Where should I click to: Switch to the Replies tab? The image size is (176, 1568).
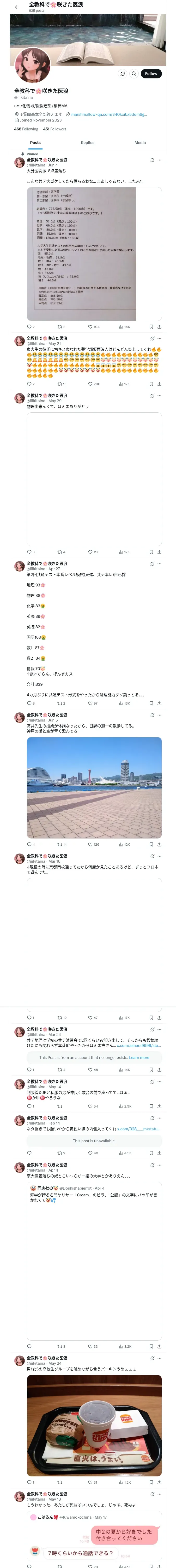pos(87,142)
